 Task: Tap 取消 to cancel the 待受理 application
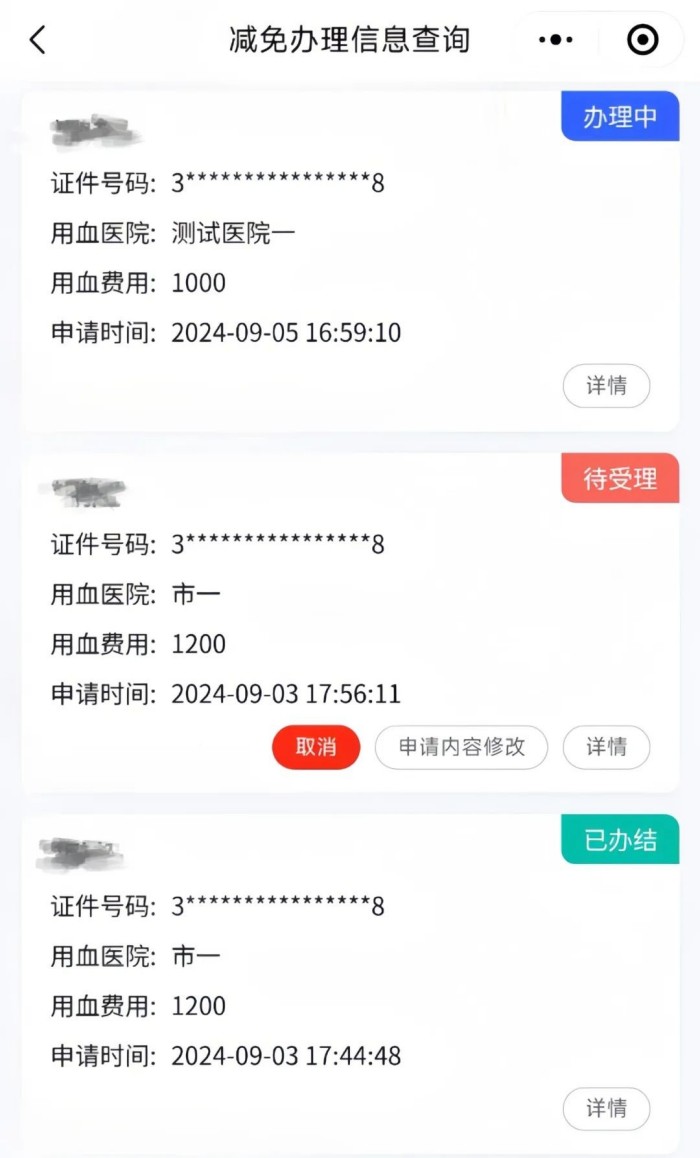click(x=316, y=747)
